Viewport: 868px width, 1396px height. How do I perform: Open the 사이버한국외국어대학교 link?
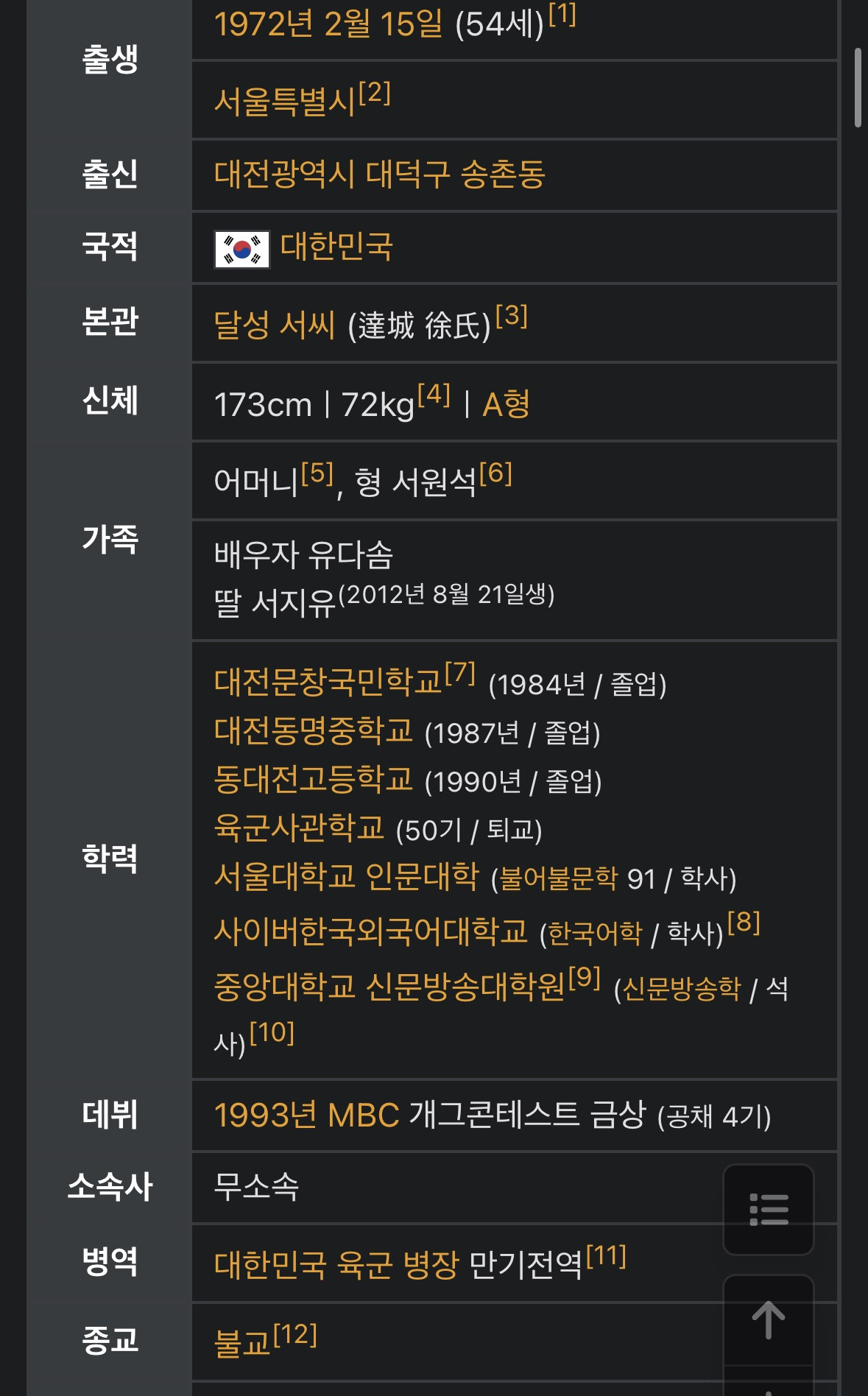click(x=371, y=931)
